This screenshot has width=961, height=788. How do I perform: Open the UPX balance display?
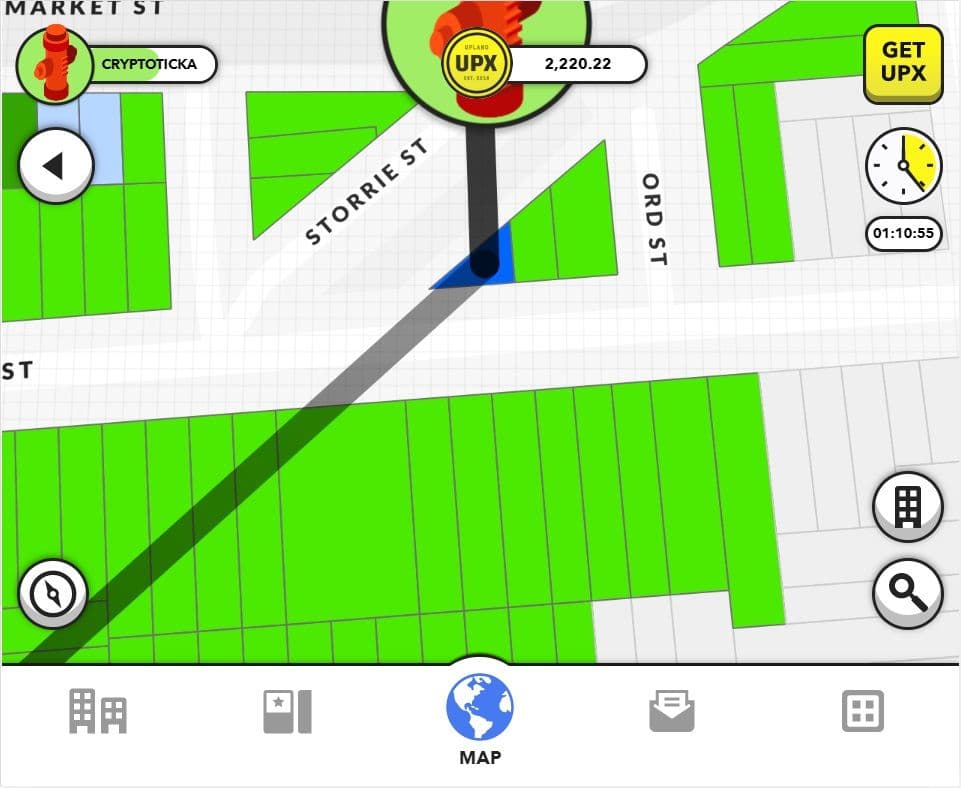[545, 64]
